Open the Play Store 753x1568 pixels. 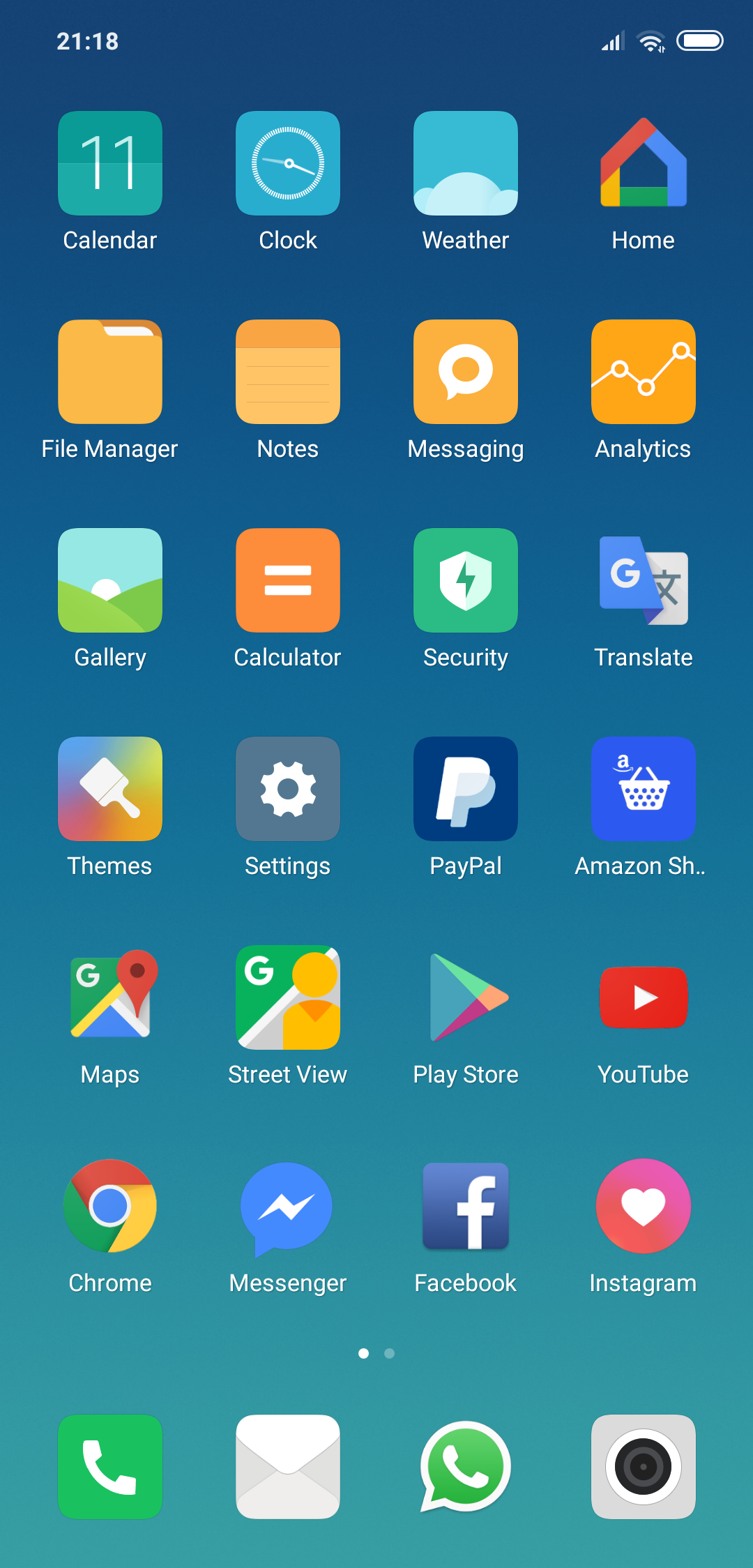pyautogui.click(x=466, y=997)
